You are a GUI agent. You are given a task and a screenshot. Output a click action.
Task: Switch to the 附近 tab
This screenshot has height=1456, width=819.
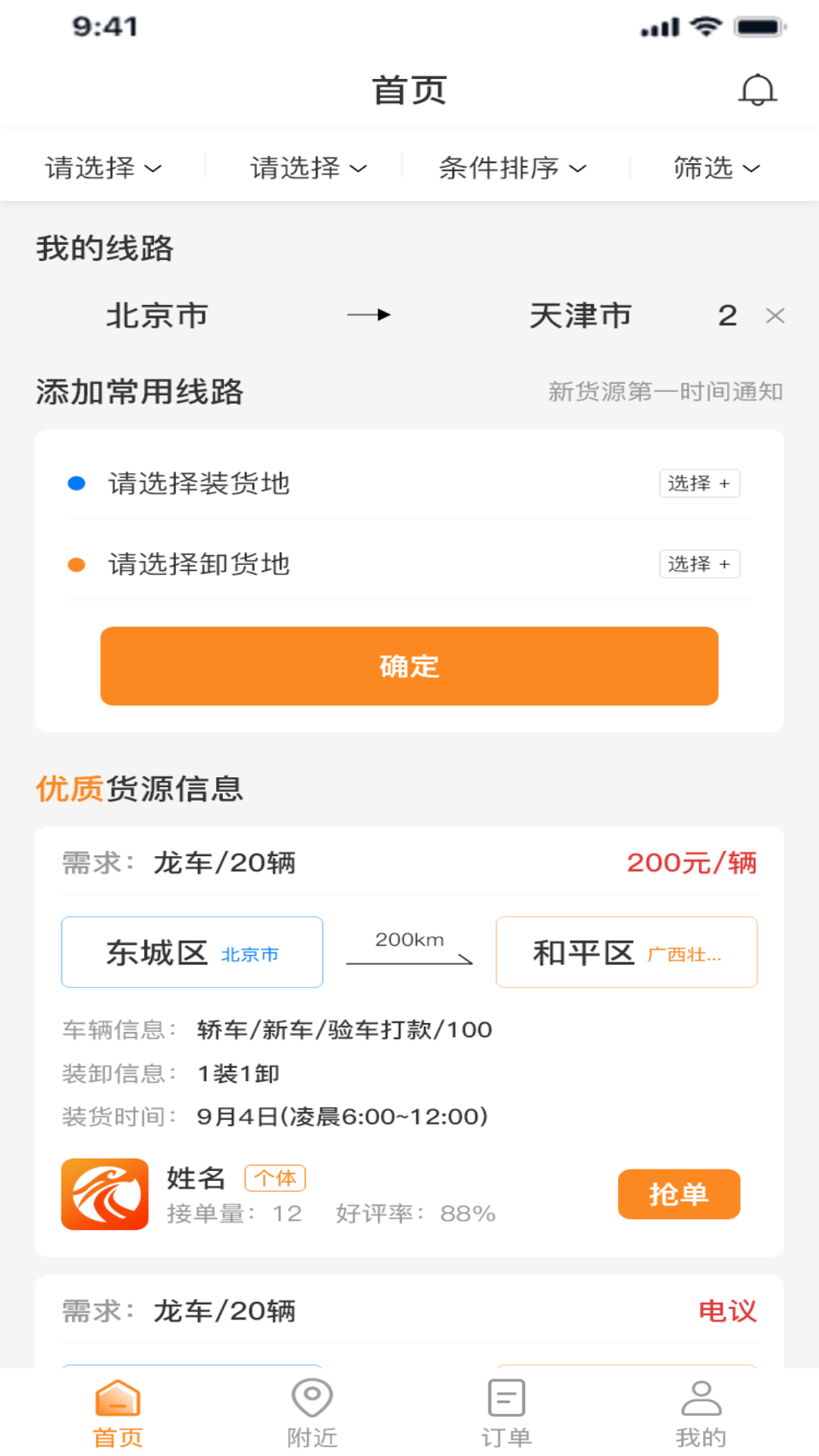(x=312, y=1412)
